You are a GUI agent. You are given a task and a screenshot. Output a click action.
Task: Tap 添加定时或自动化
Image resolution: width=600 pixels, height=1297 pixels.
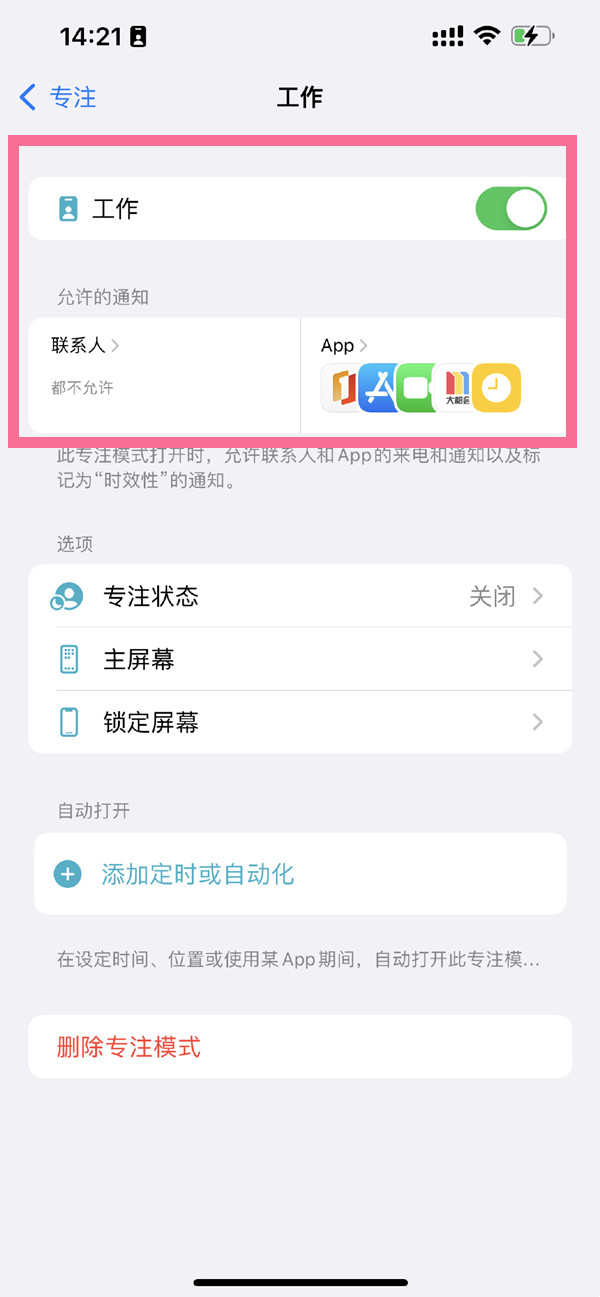click(x=198, y=874)
